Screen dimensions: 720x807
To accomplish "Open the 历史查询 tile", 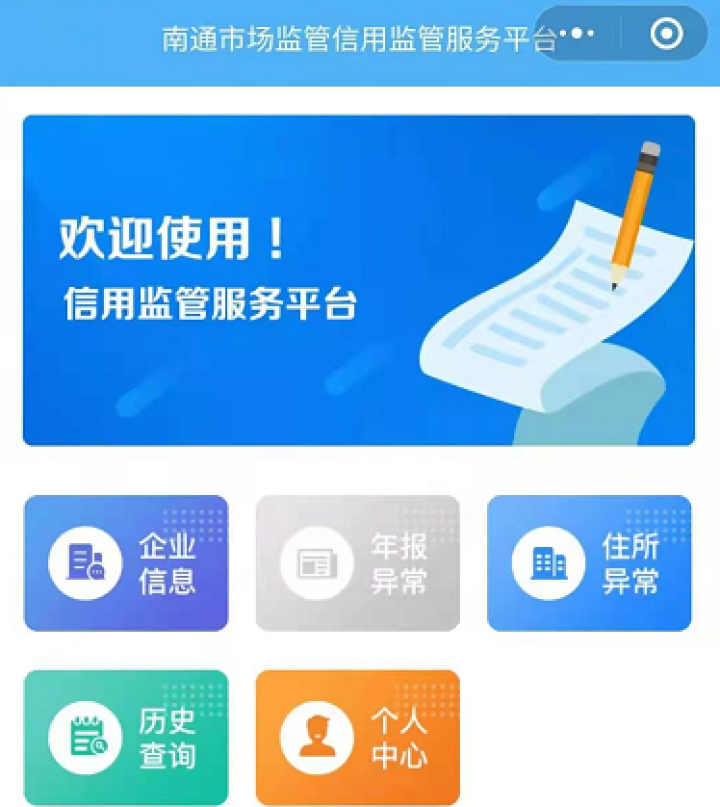I will [x=126, y=738].
